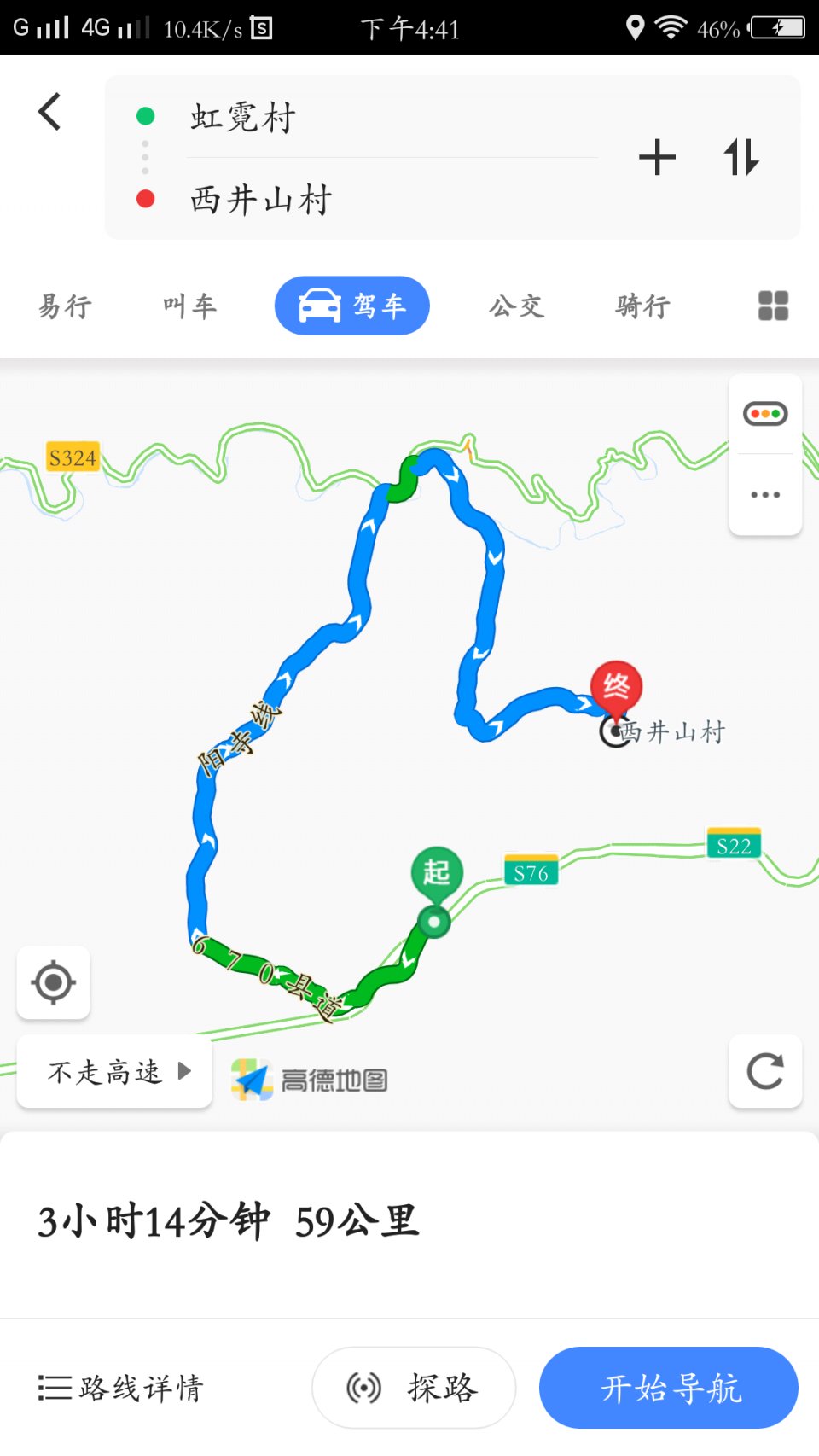The image size is (819, 1456).
Task: Toggle the traffic light layer
Action: click(x=765, y=414)
